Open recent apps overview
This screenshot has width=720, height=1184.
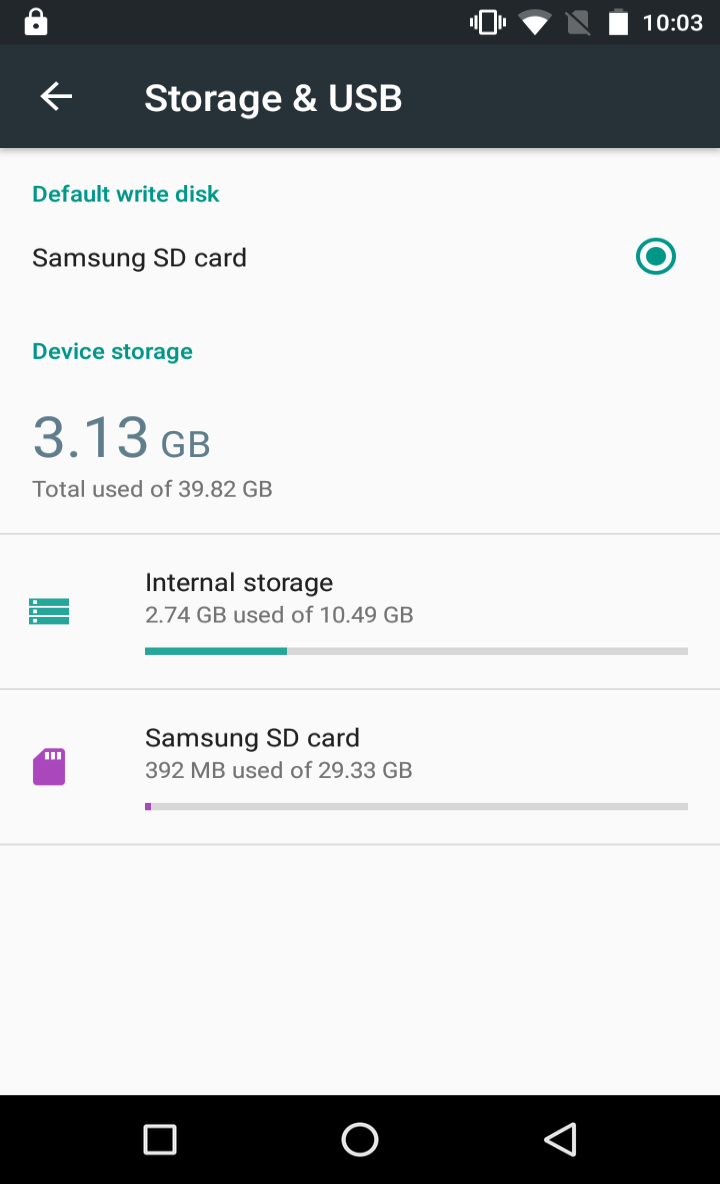160,1139
